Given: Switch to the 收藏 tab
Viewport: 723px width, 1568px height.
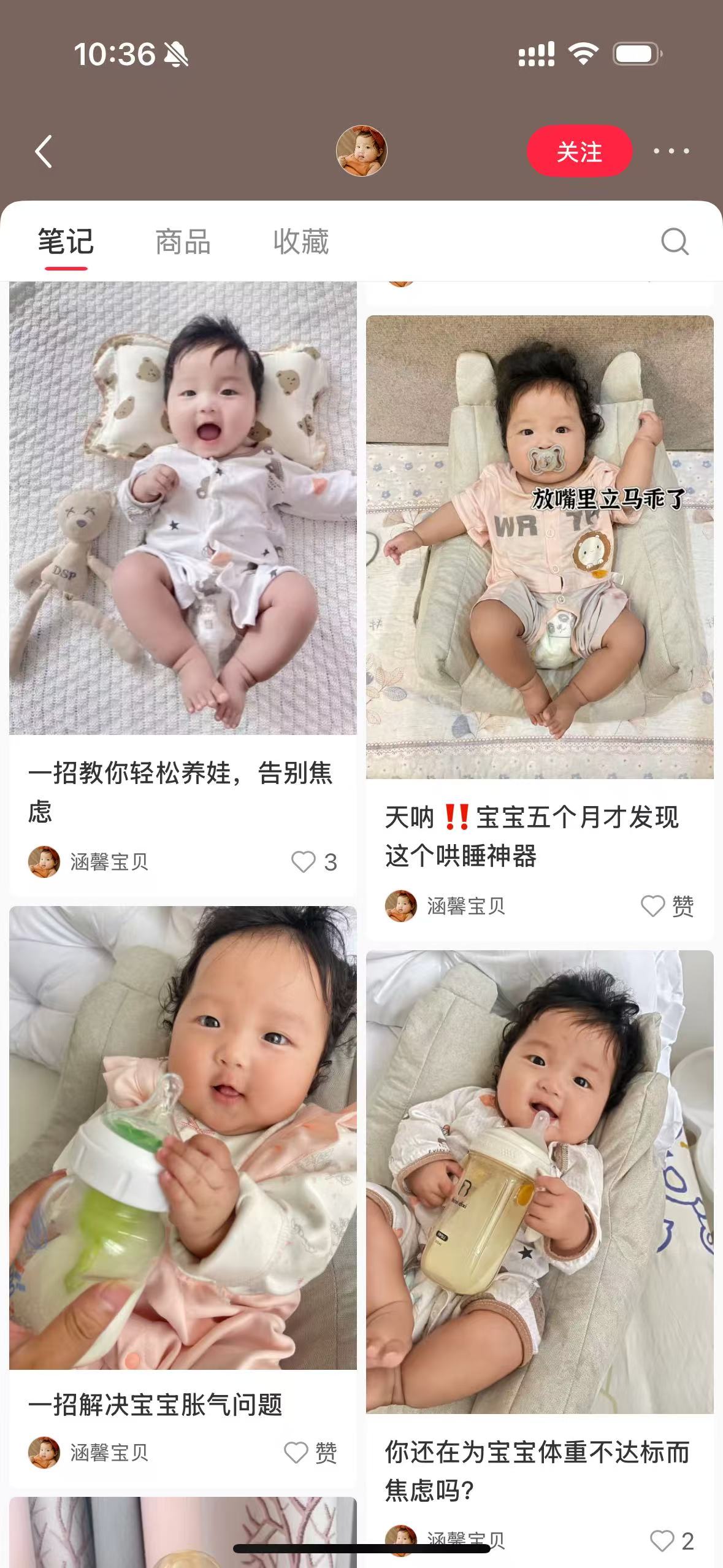Looking at the screenshot, I should (300, 241).
